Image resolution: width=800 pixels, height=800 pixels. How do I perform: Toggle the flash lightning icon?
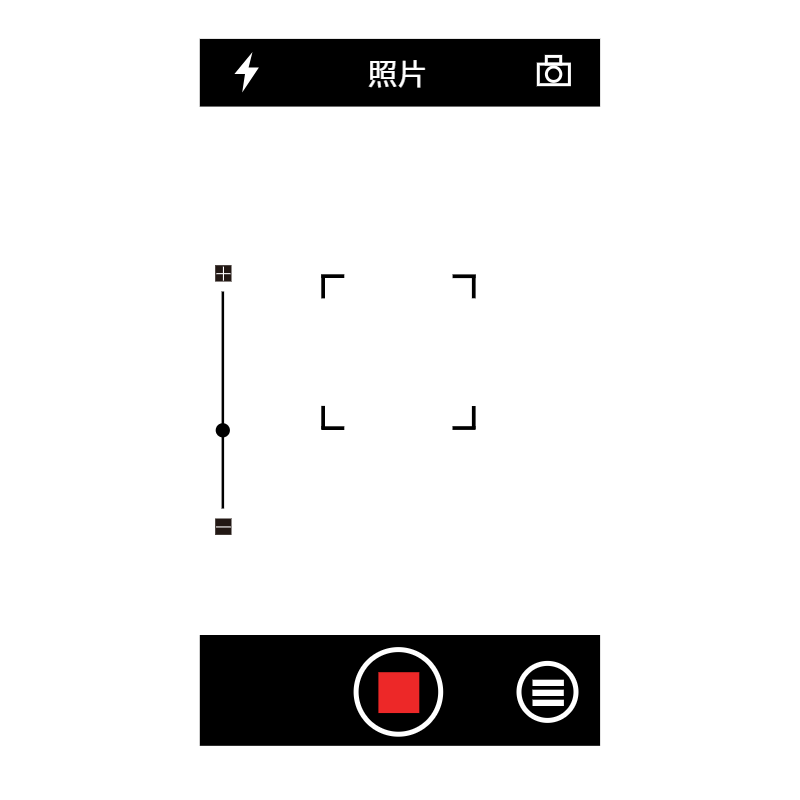click(x=246, y=72)
